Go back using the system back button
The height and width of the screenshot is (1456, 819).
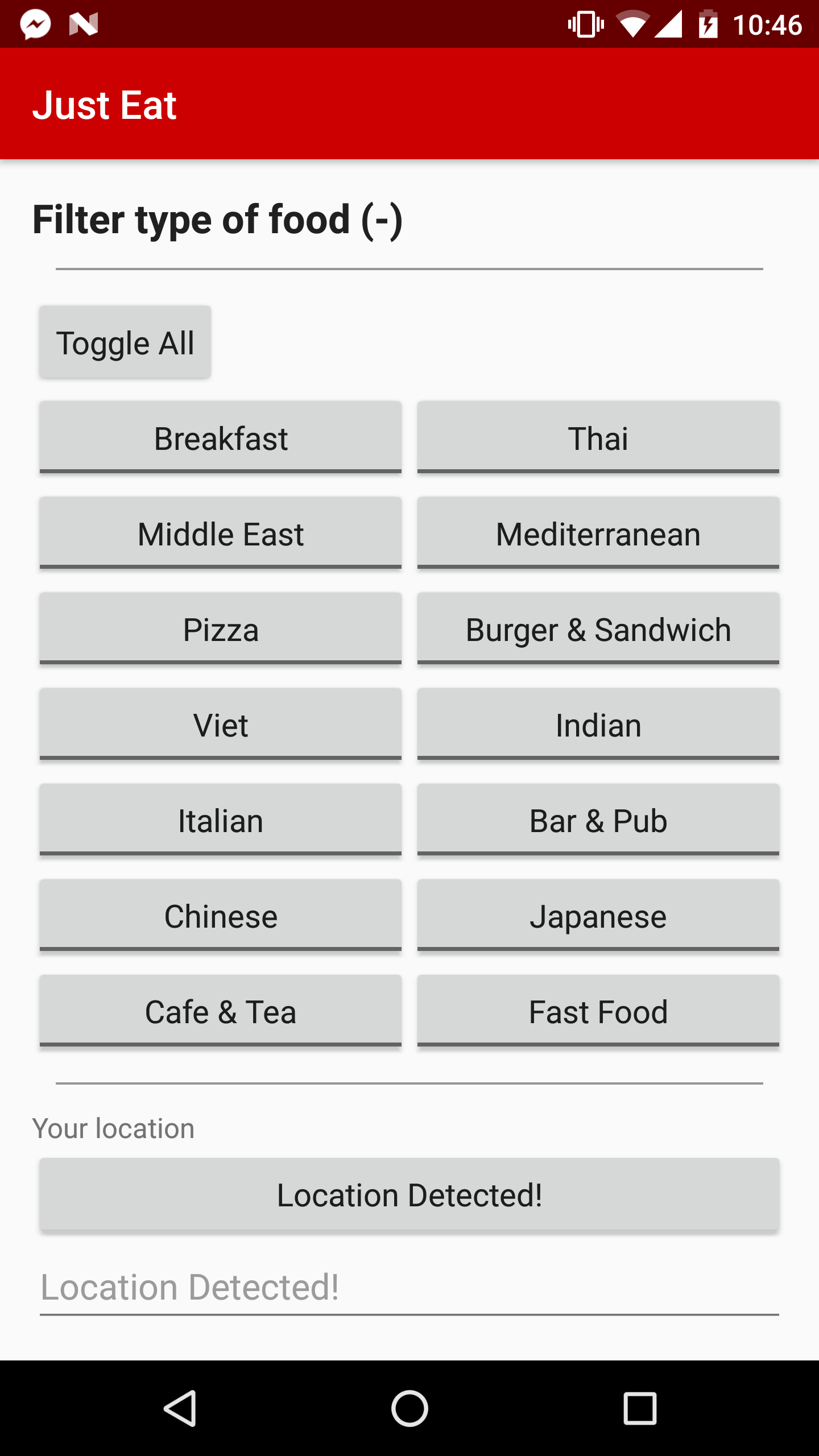pos(181,1408)
